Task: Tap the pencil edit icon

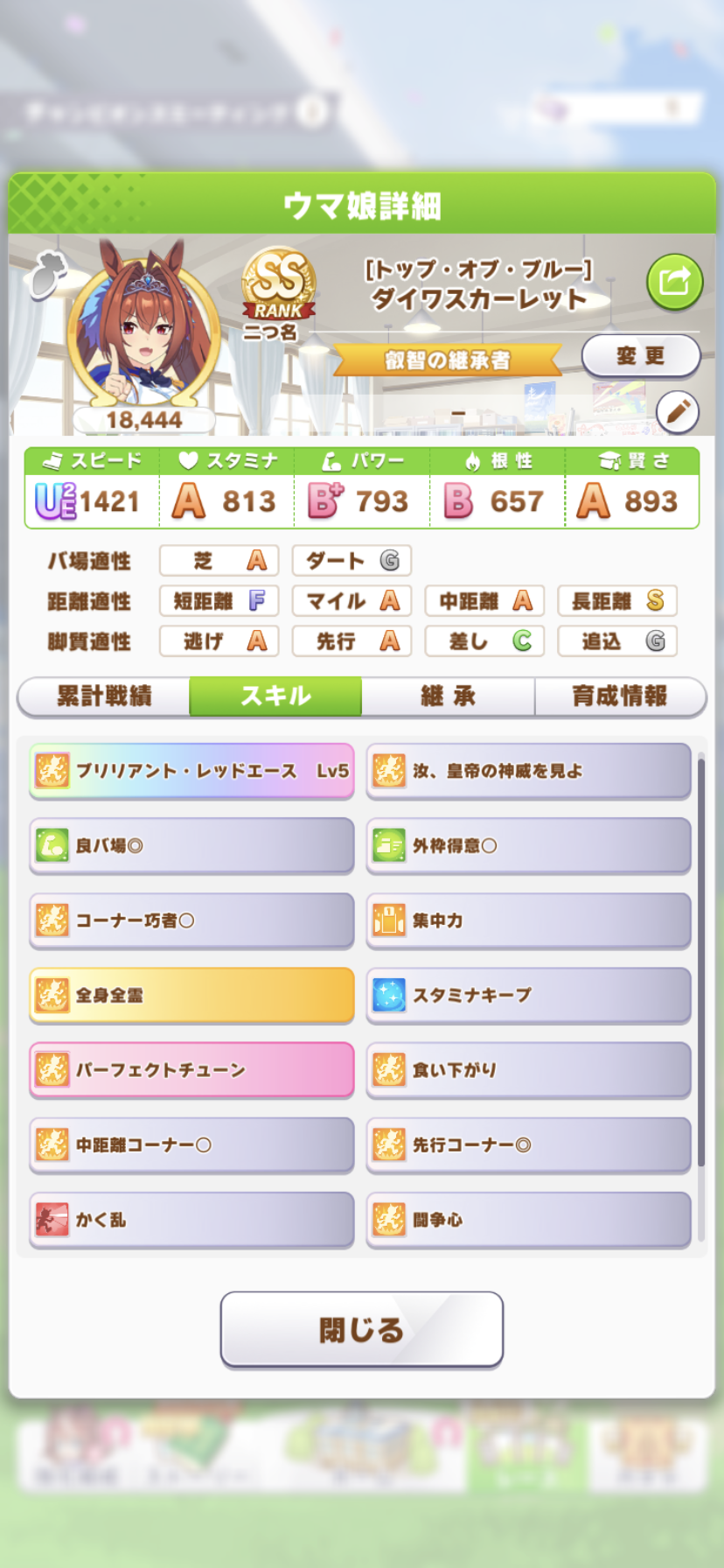Action: (x=678, y=411)
